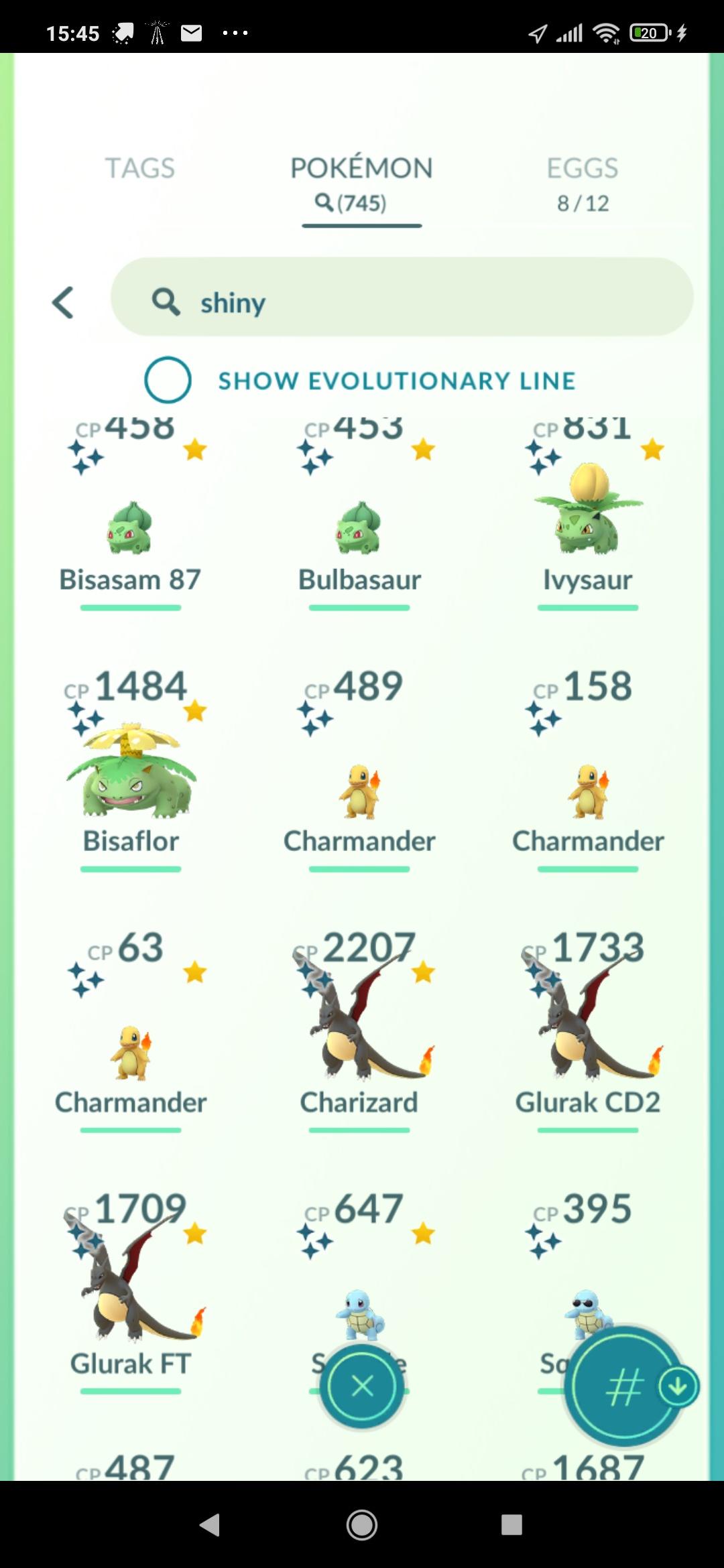Open the Charmander with CP 158
This screenshot has width=724, height=1568.
click(x=588, y=791)
